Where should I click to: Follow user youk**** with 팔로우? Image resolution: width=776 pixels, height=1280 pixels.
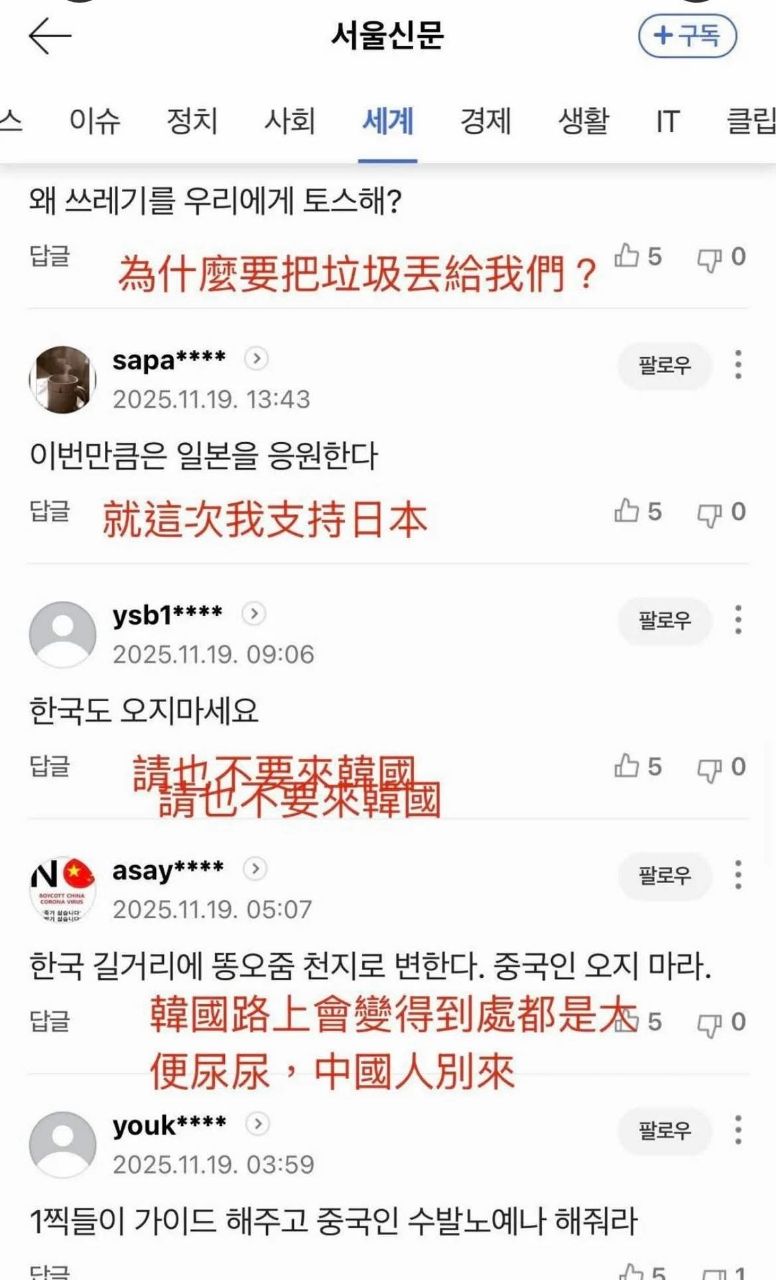(x=665, y=1131)
